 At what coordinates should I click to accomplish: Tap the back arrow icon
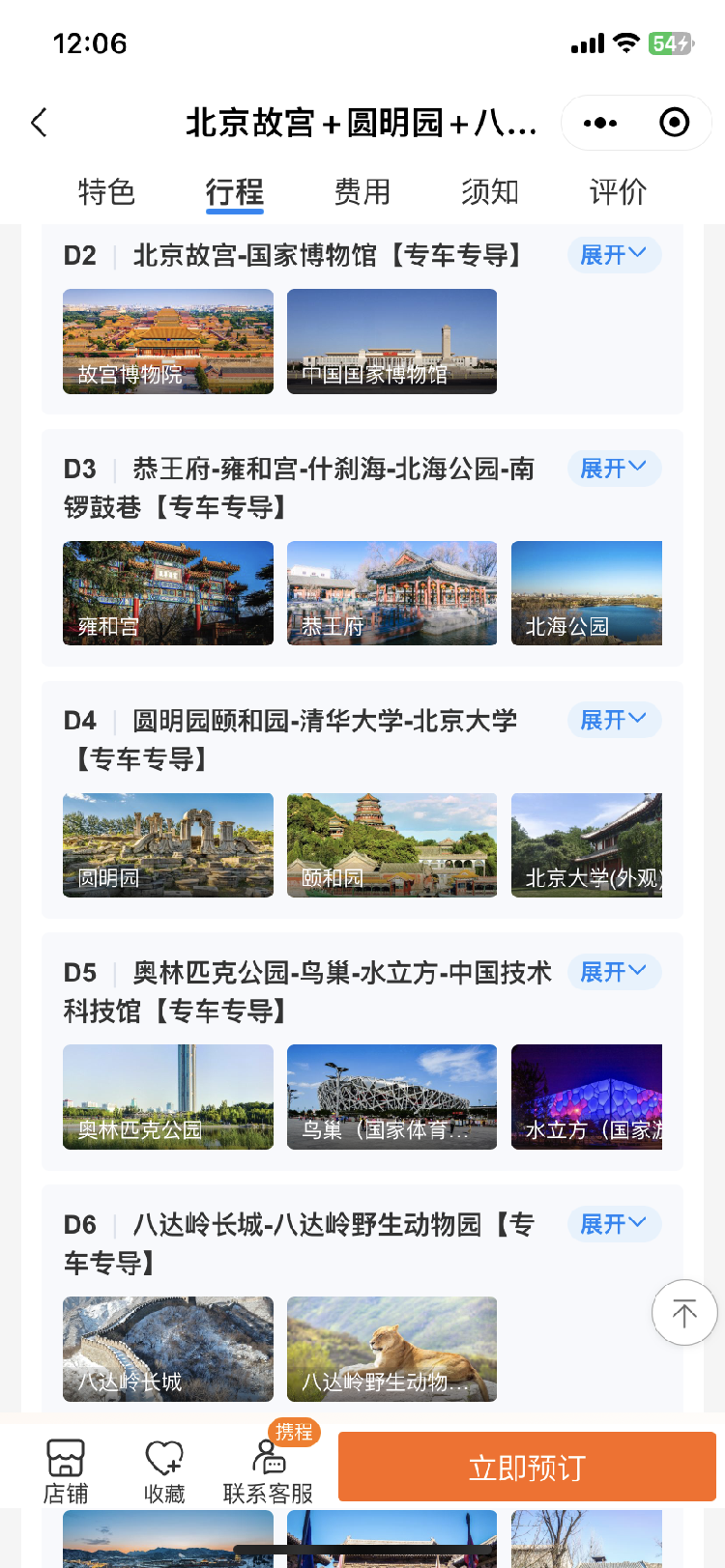(x=39, y=123)
